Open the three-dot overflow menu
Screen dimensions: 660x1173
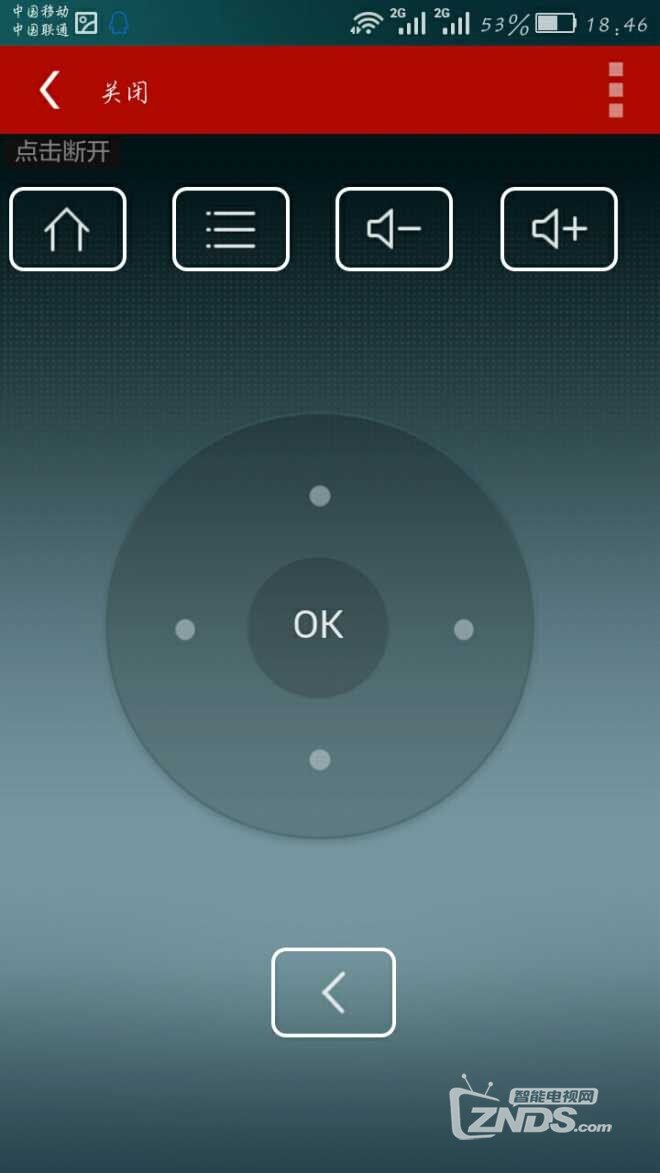click(x=616, y=90)
